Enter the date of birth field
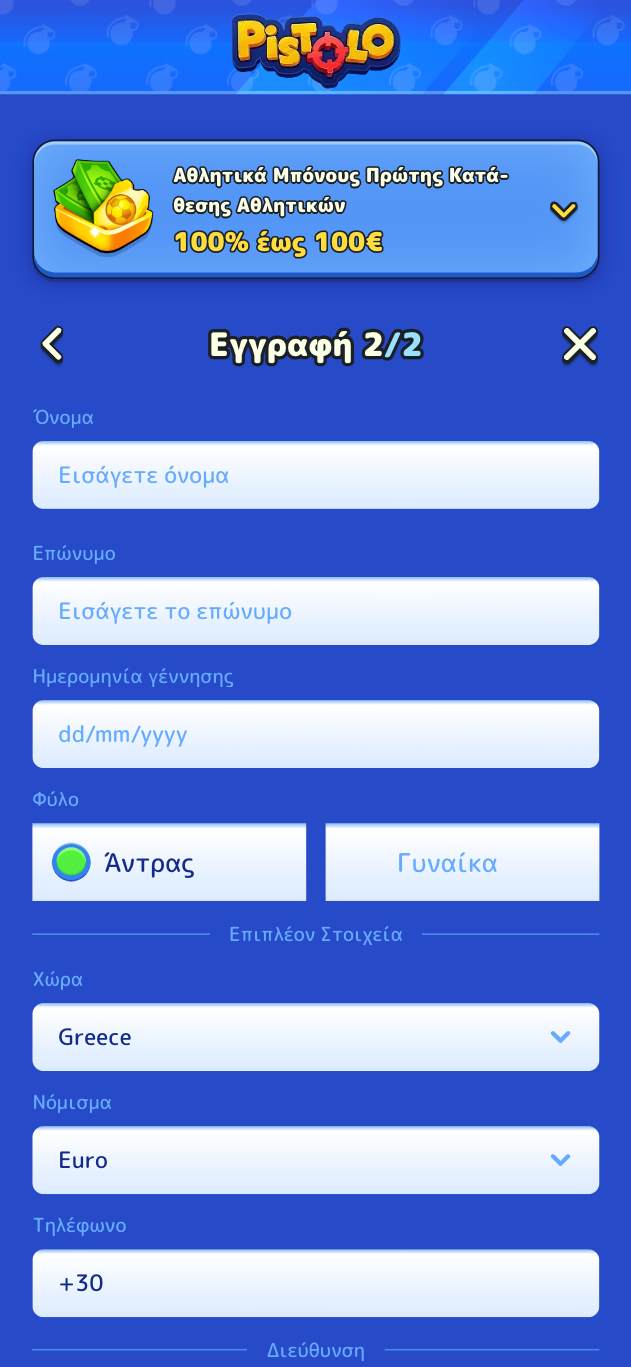The image size is (631, 1367). click(315, 734)
